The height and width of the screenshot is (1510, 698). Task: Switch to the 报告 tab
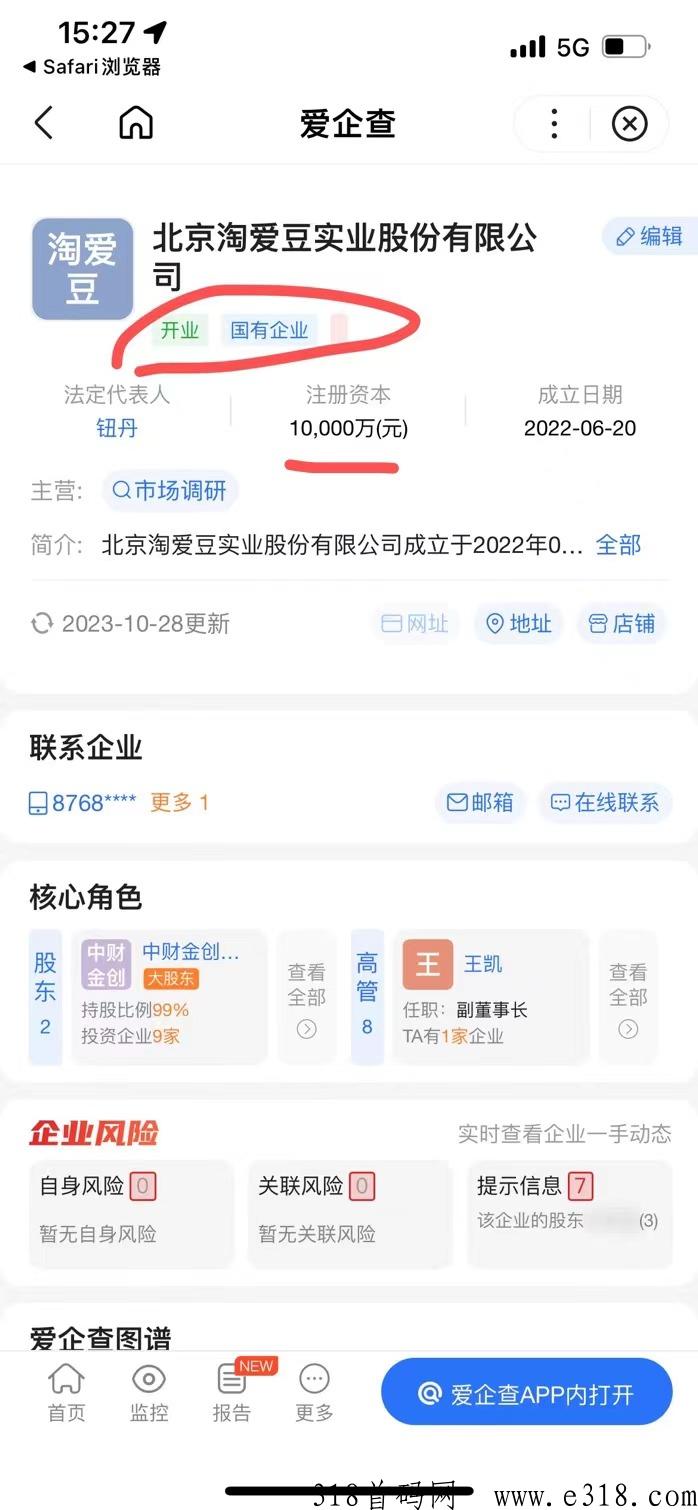point(232,1393)
